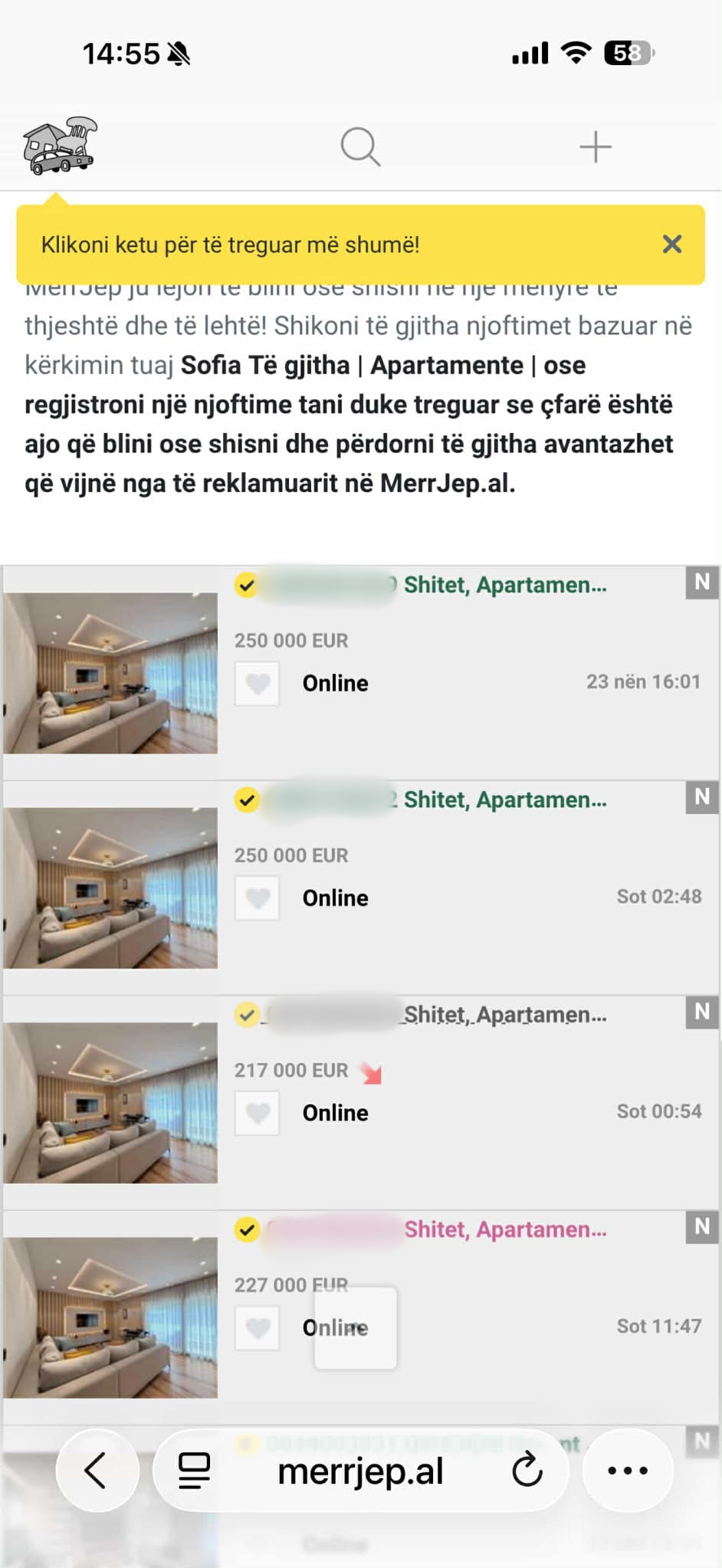Add a new listing with plus icon
This screenshot has height=1568, width=722.
(x=596, y=146)
